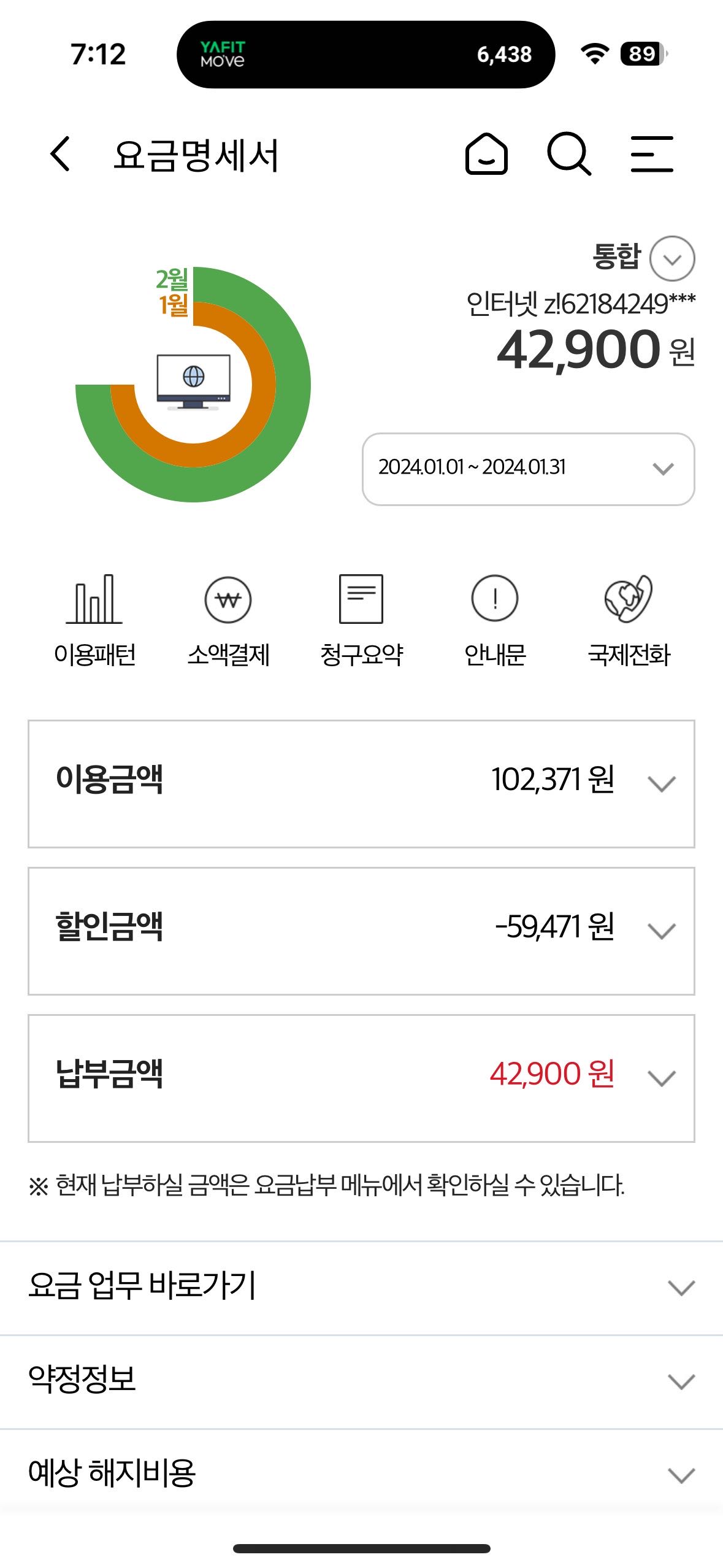This screenshot has height=1568, width=723.
Task: Open 청구요약
Action: (x=361, y=620)
